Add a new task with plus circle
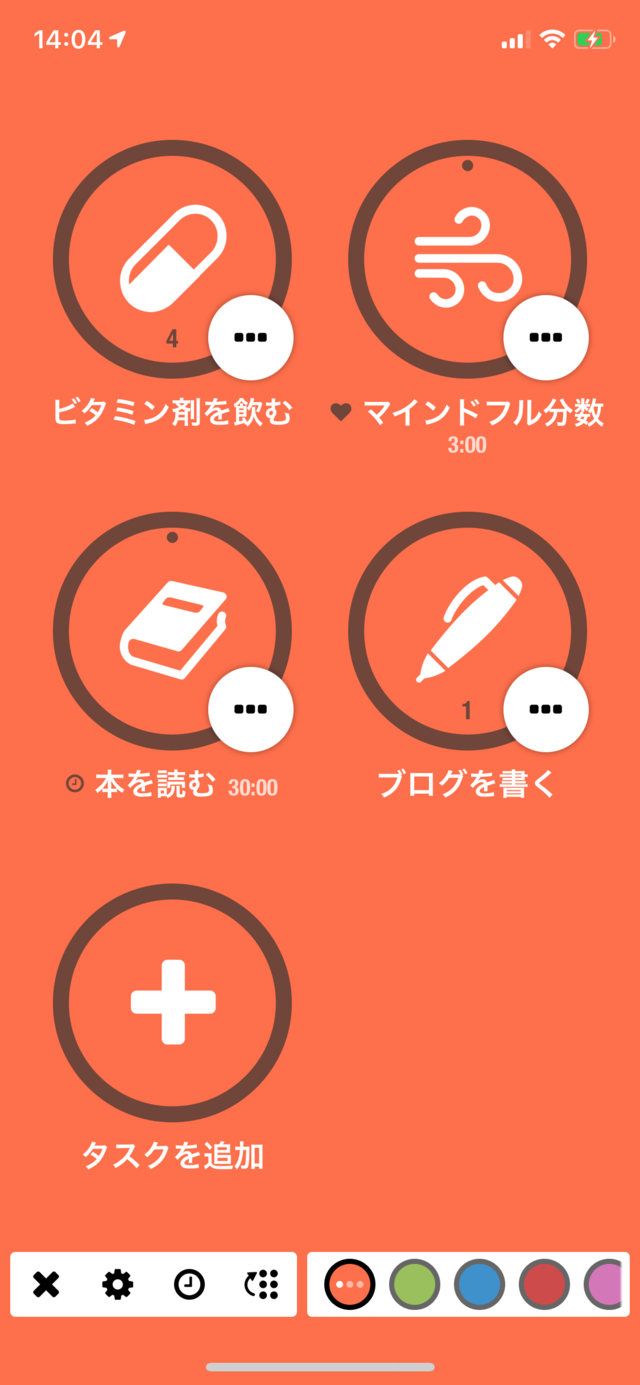640x1385 pixels. [x=173, y=1002]
